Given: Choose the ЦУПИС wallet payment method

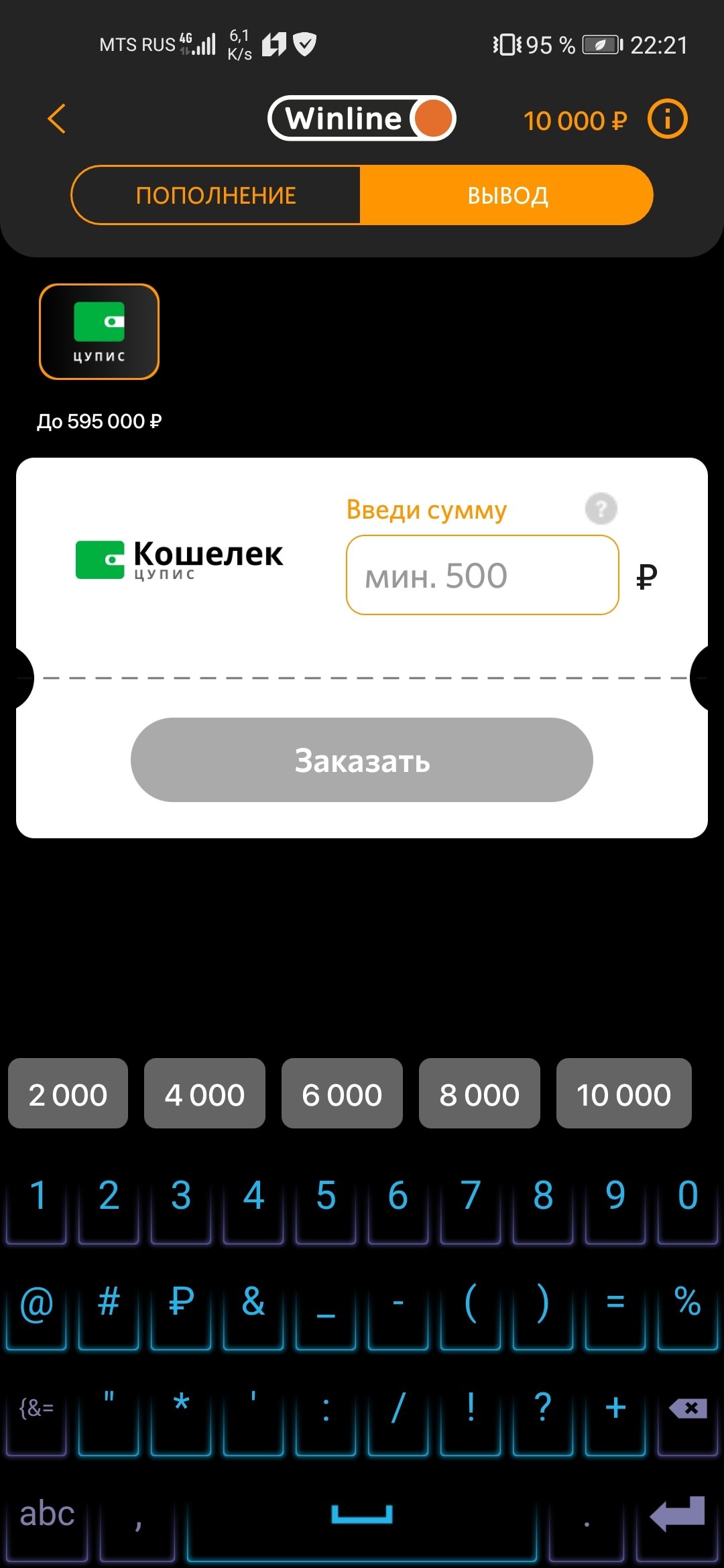Looking at the screenshot, I should pyautogui.click(x=99, y=332).
